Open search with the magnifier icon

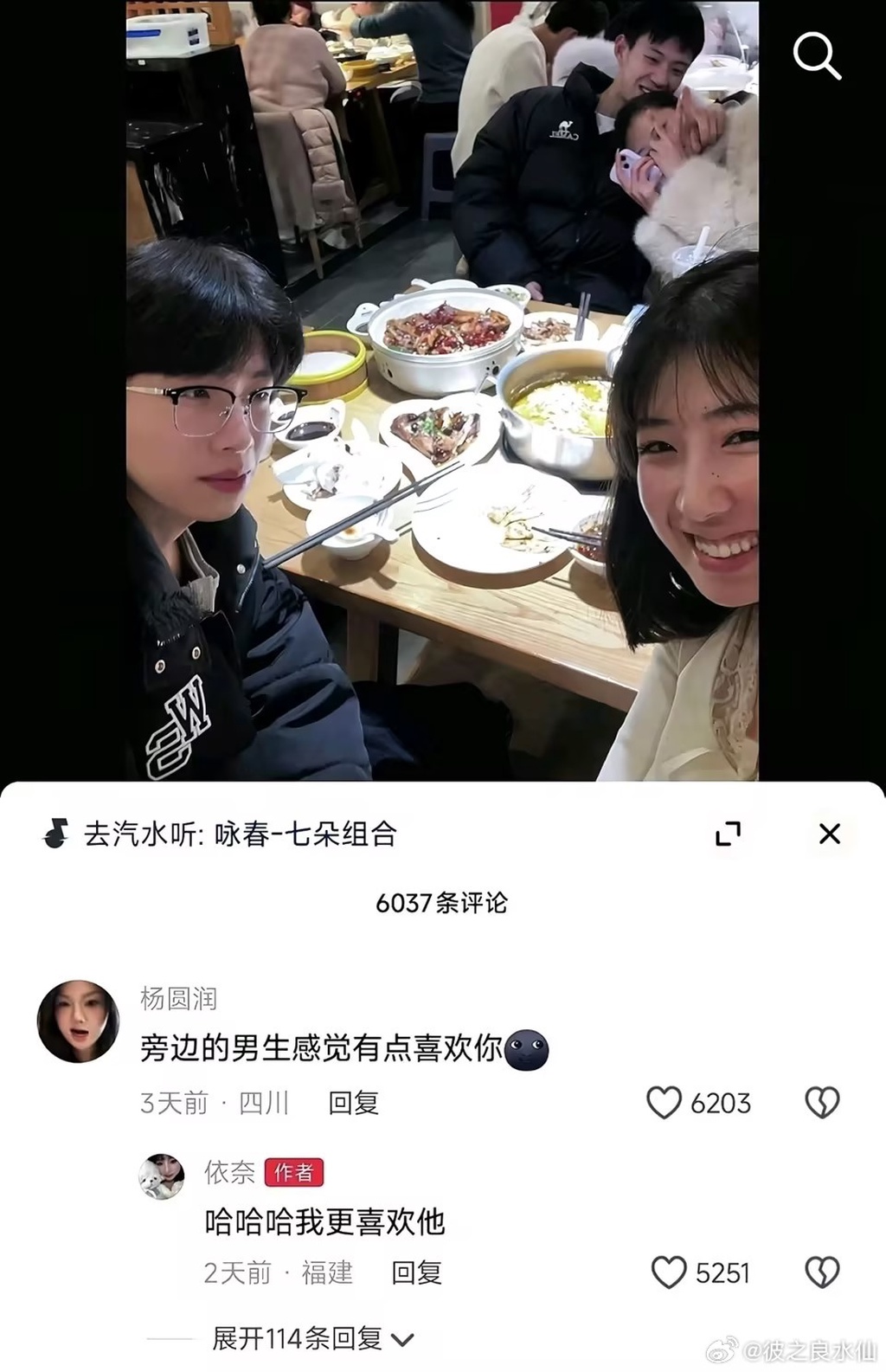tap(817, 55)
